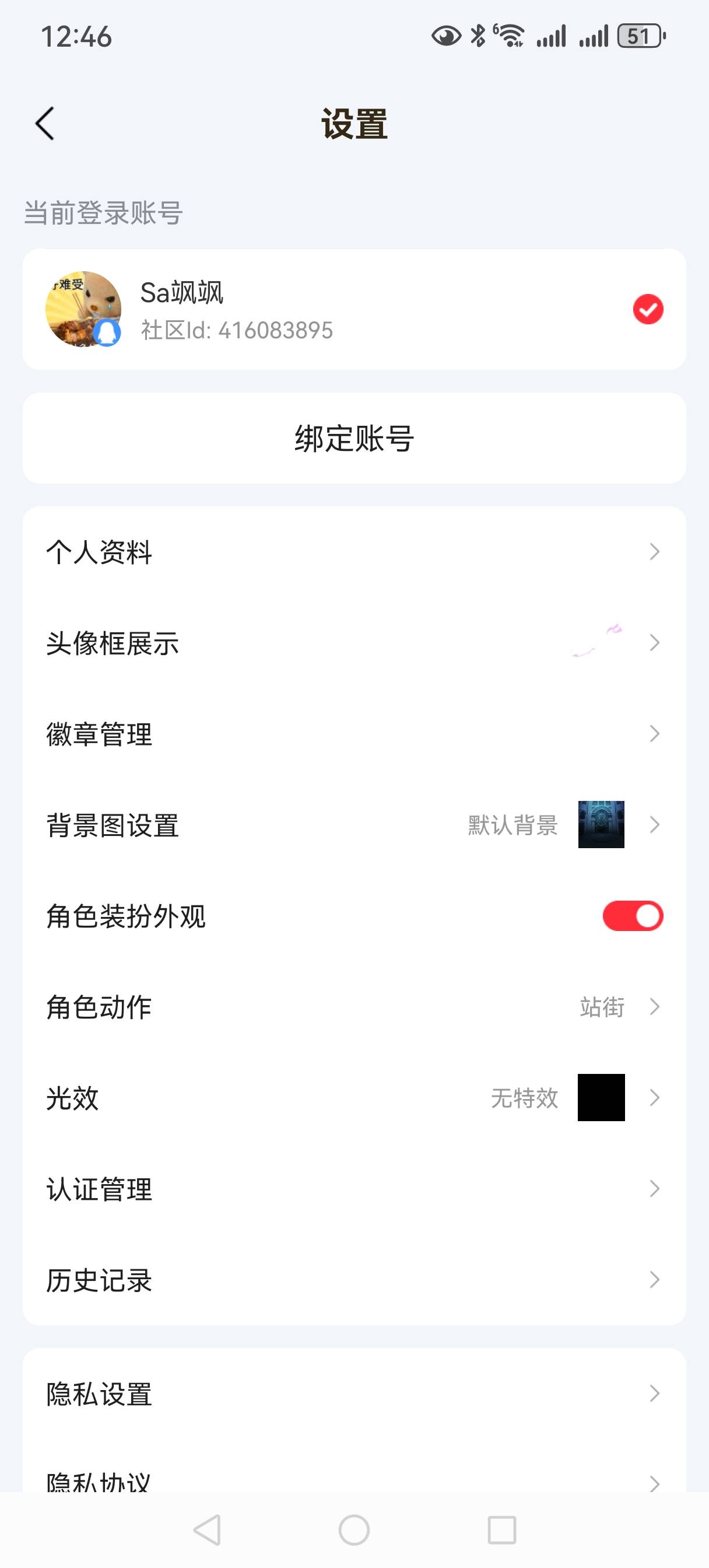Open the 隐私协议 menu entry

point(354,1483)
